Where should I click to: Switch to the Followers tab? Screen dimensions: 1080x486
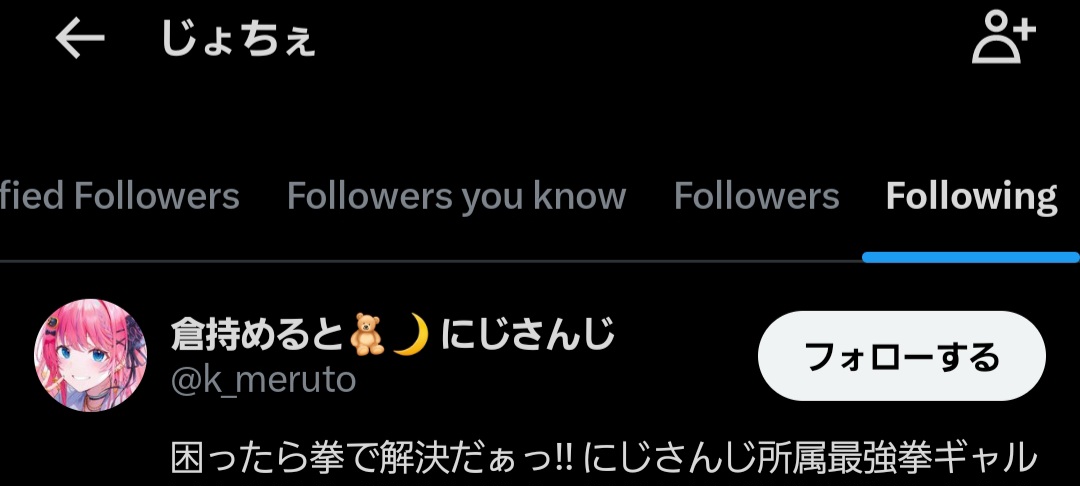point(756,196)
